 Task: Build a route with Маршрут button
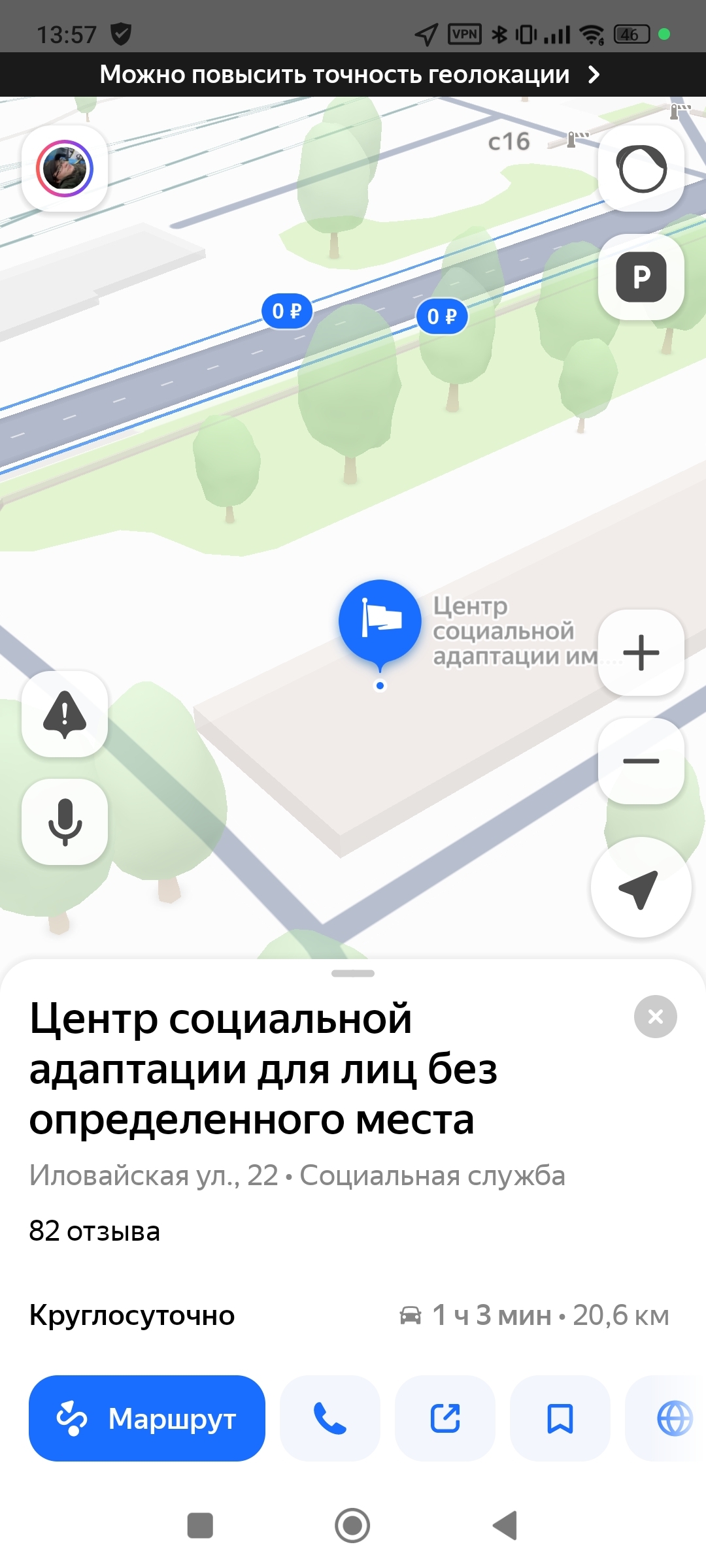pos(147,1418)
